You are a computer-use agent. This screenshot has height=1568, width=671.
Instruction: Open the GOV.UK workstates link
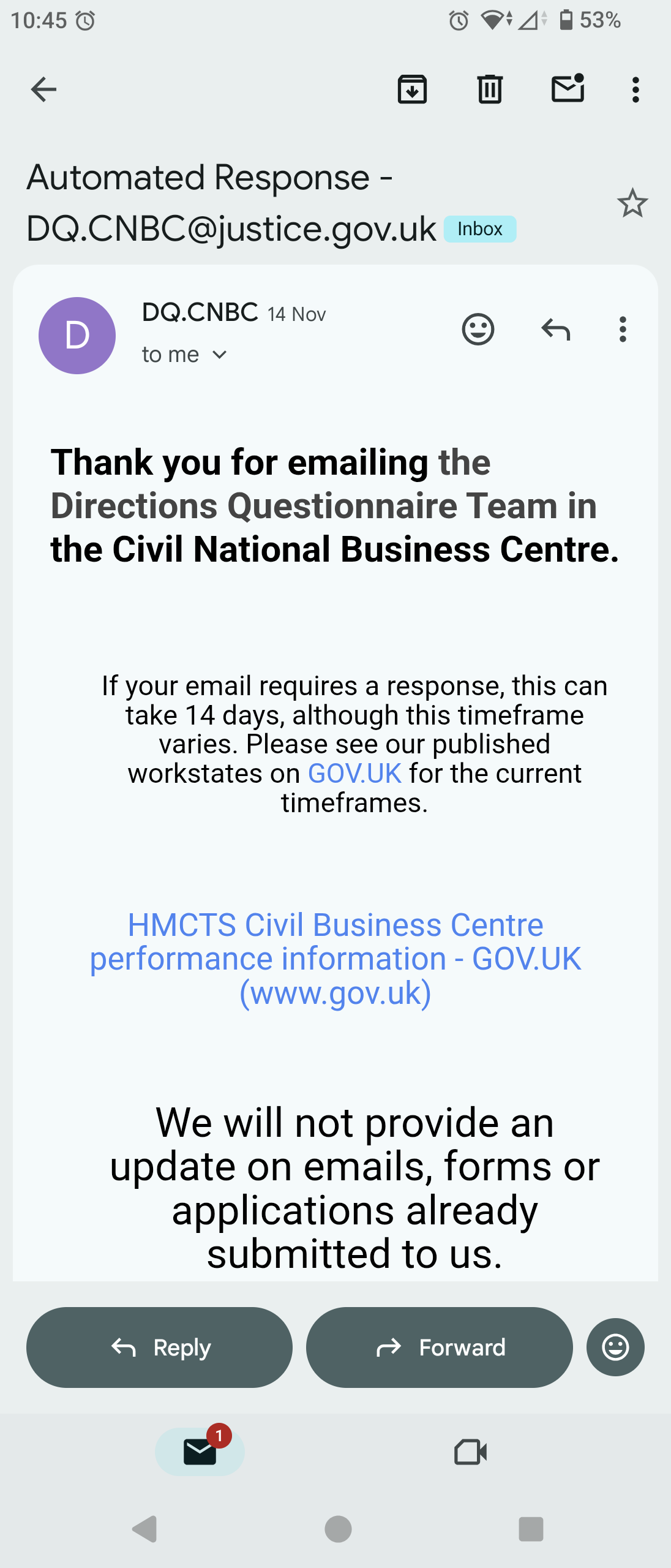tap(354, 774)
